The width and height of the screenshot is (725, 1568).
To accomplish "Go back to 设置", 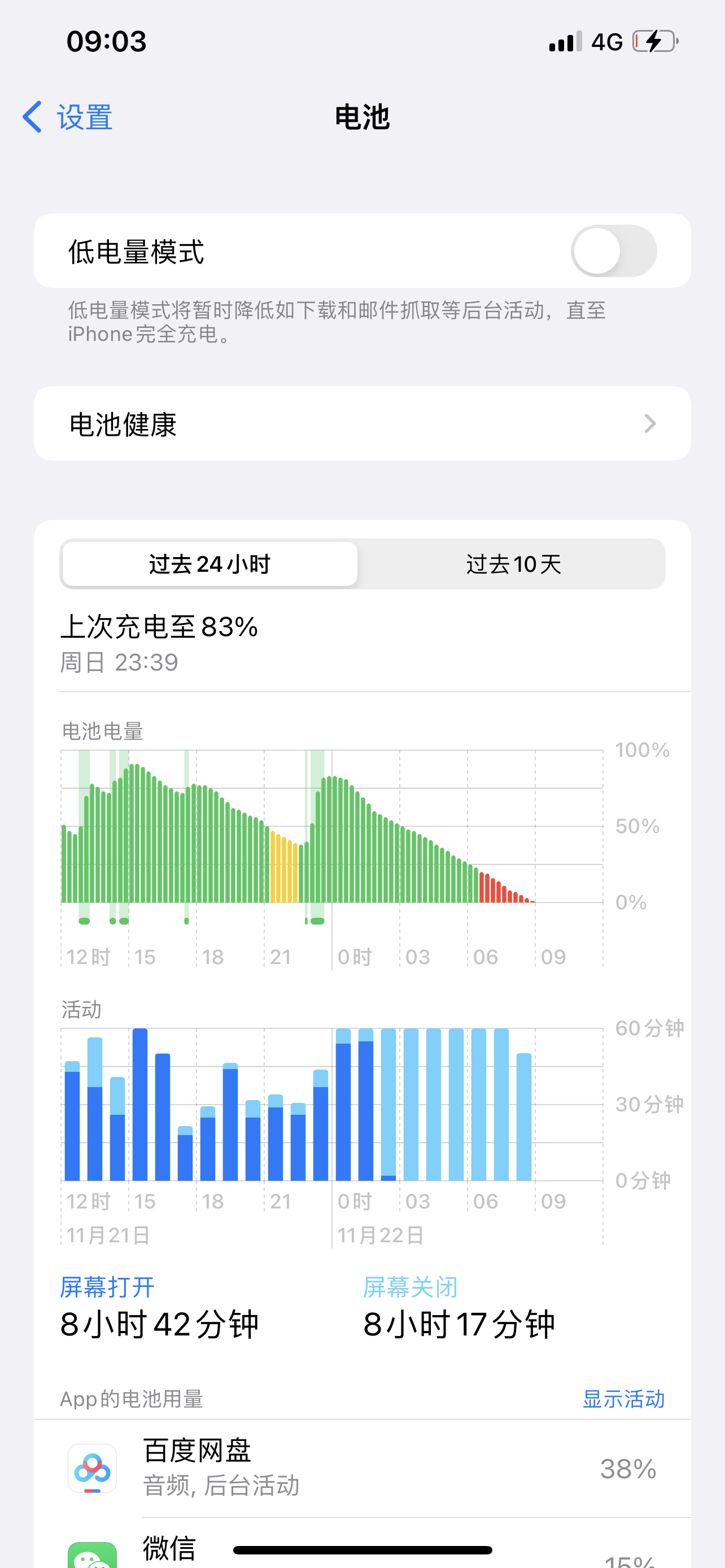I will click(68, 117).
